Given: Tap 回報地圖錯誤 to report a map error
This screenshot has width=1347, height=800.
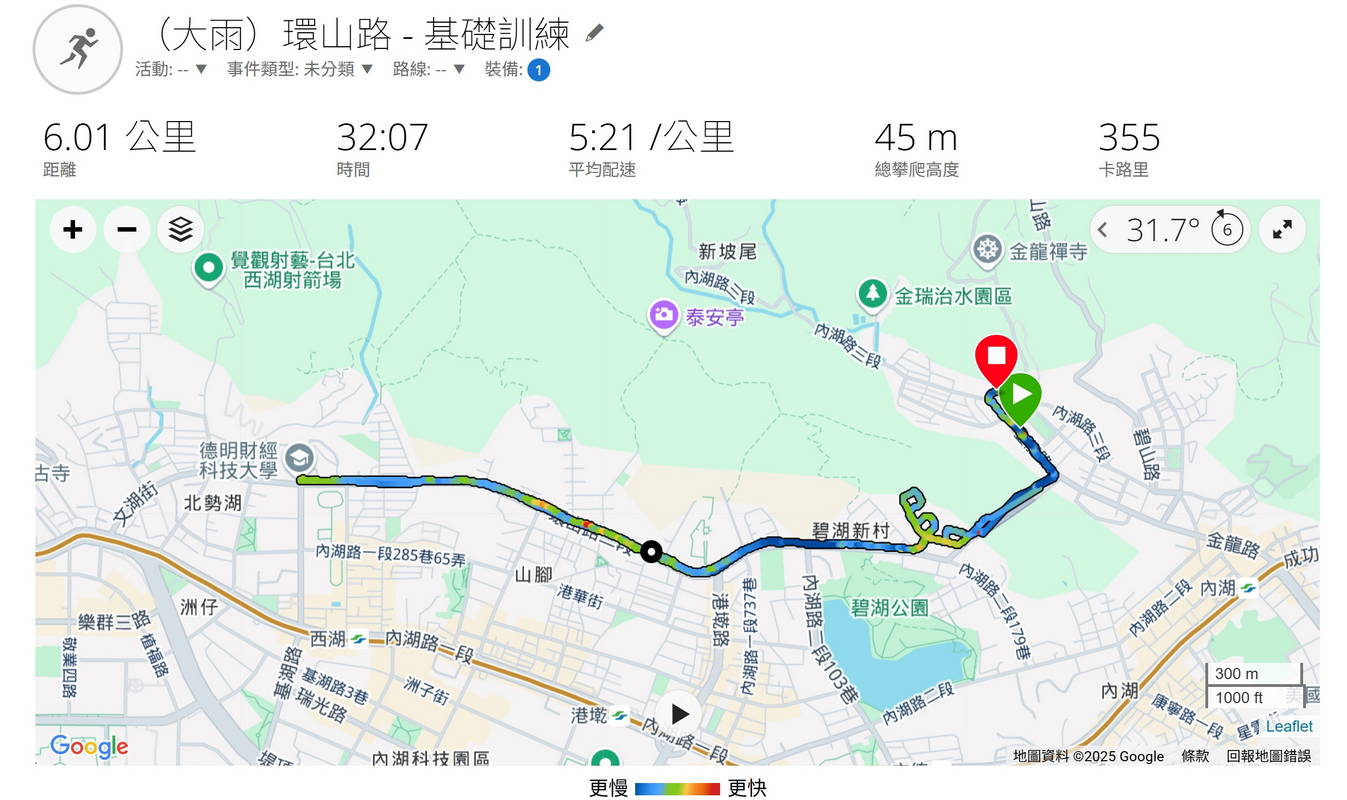Looking at the screenshot, I should click(1268, 756).
